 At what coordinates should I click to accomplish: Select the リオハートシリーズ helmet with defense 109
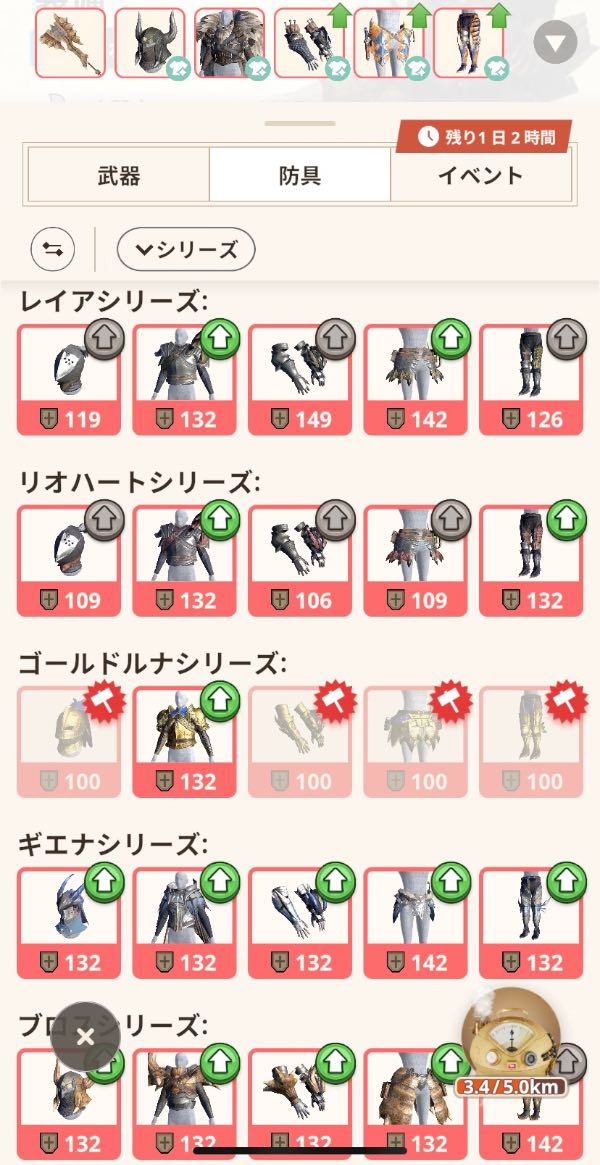point(68,561)
